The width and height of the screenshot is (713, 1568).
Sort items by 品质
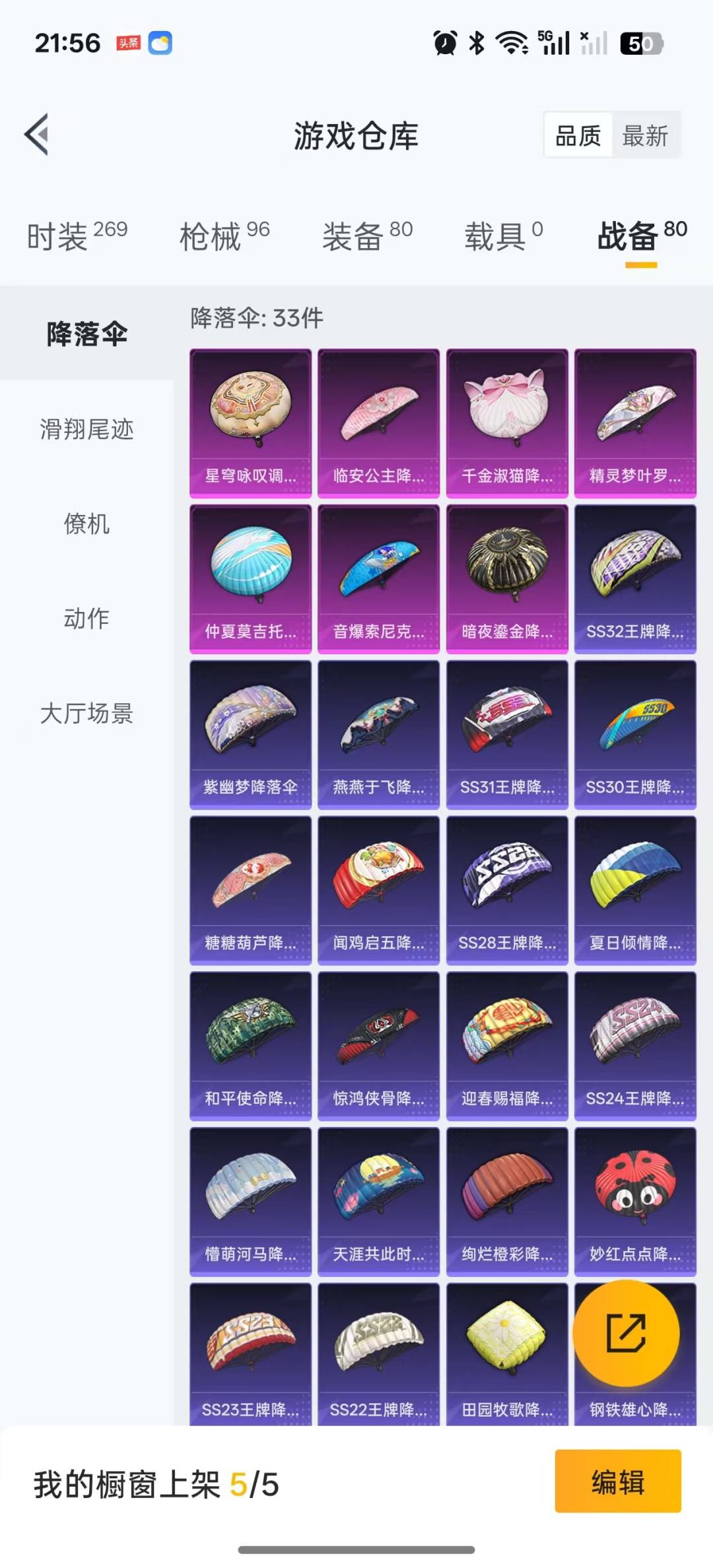(578, 136)
